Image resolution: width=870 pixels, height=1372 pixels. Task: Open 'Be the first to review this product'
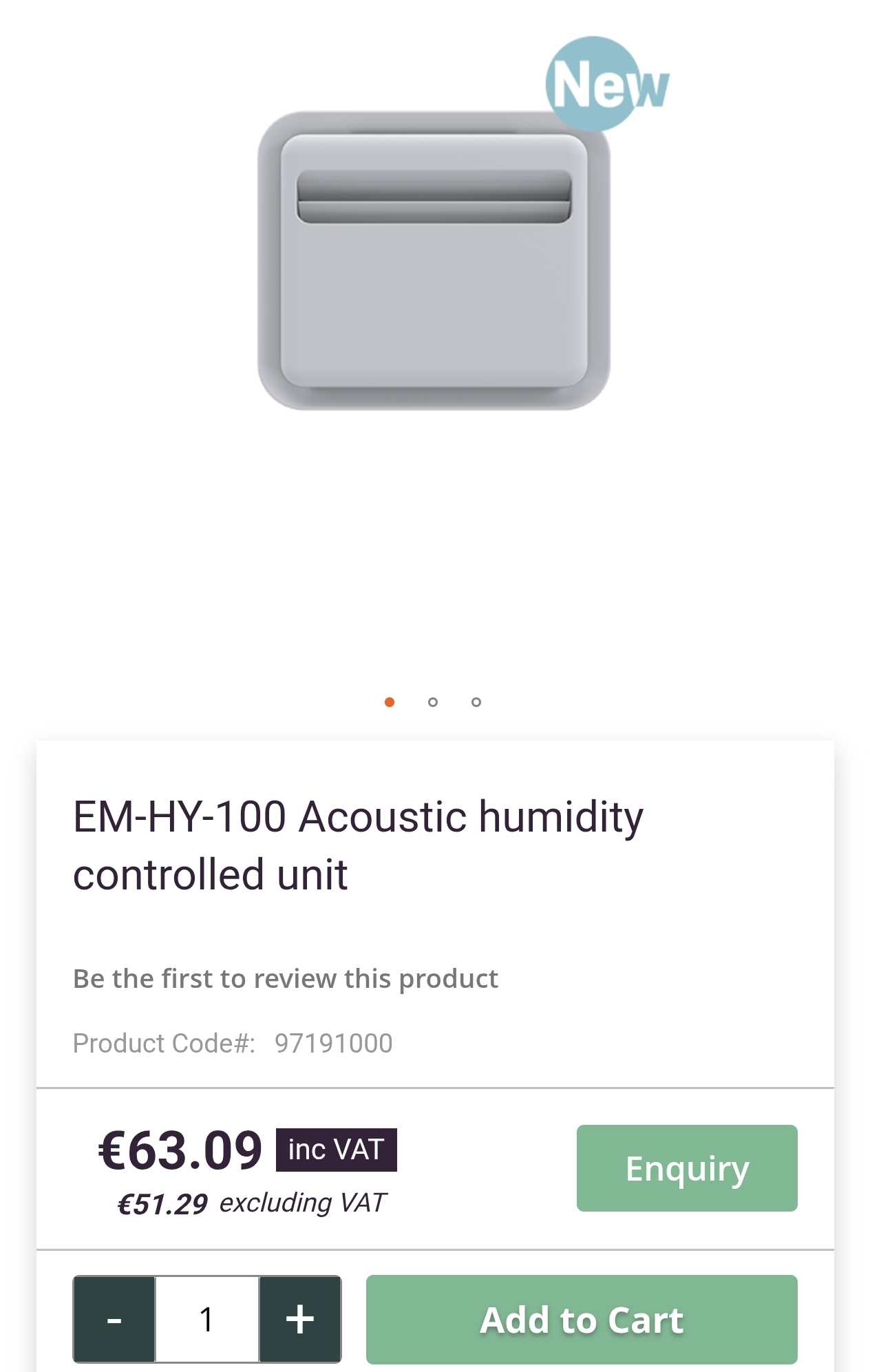tap(285, 978)
